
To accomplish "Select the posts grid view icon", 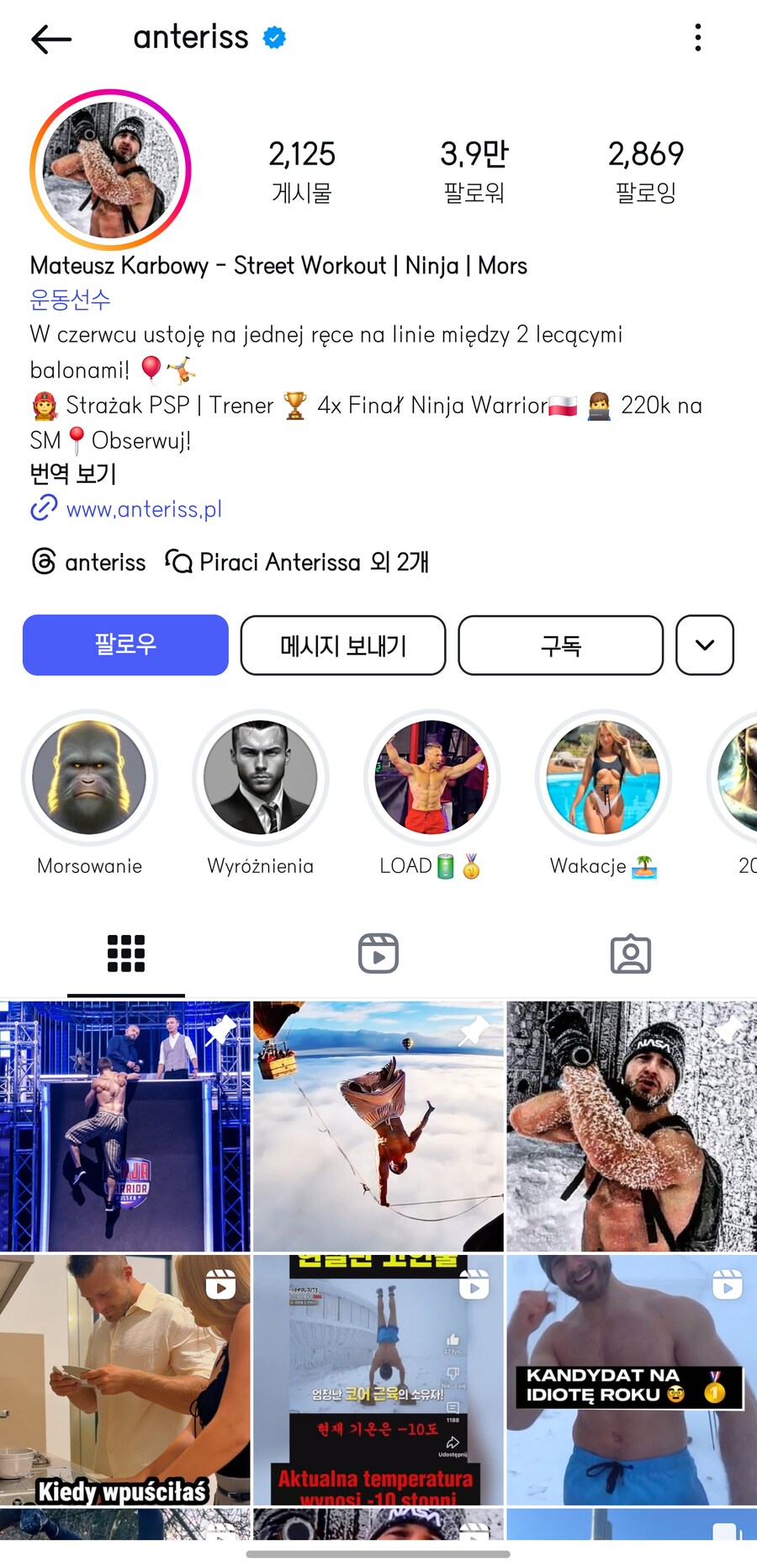I will coord(126,953).
